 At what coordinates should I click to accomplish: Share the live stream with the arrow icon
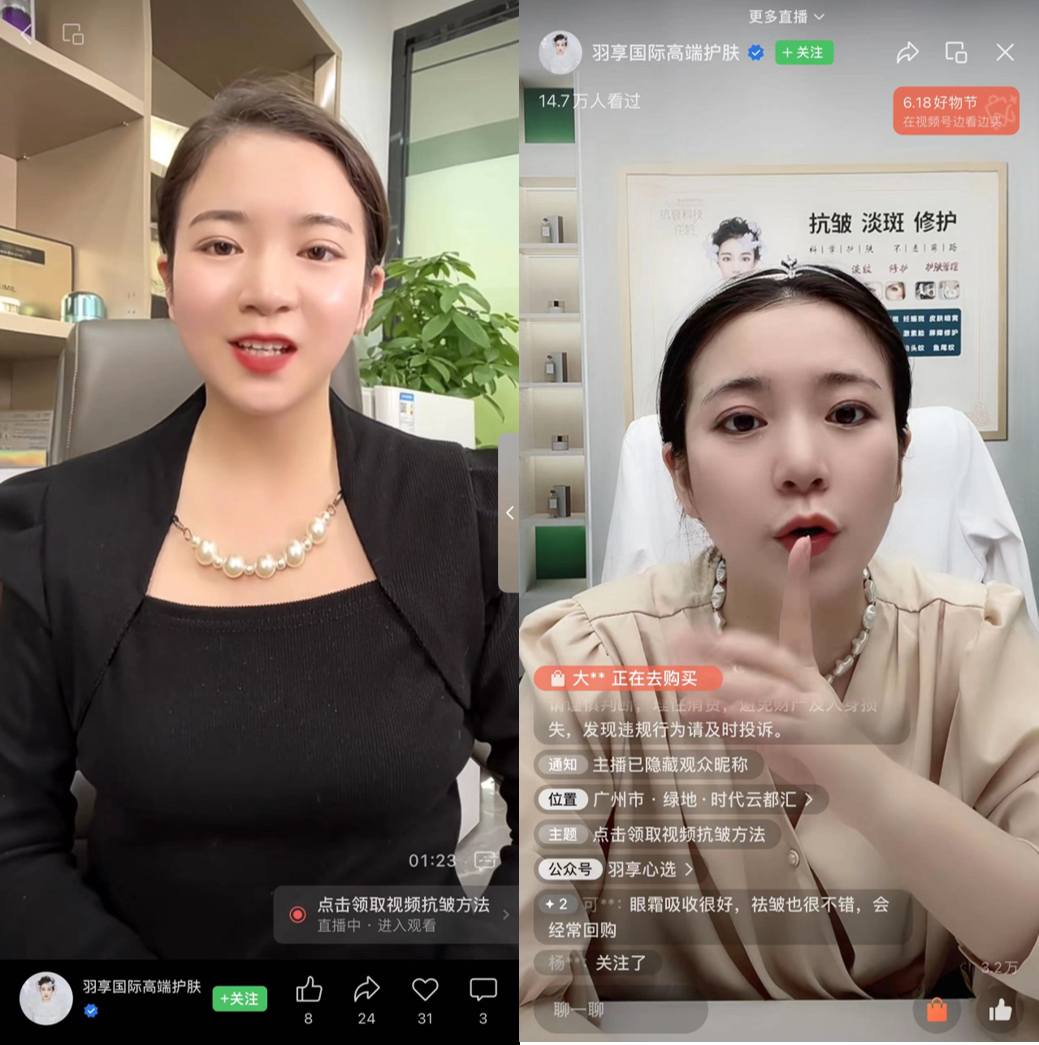907,53
